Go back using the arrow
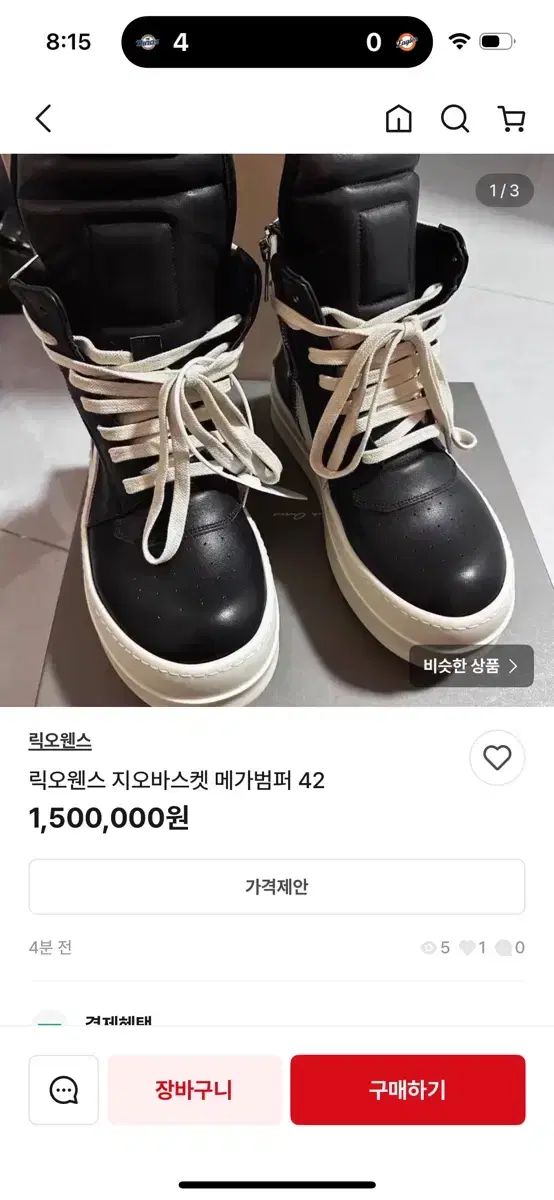This screenshot has height=1200, width=554. (43, 119)
